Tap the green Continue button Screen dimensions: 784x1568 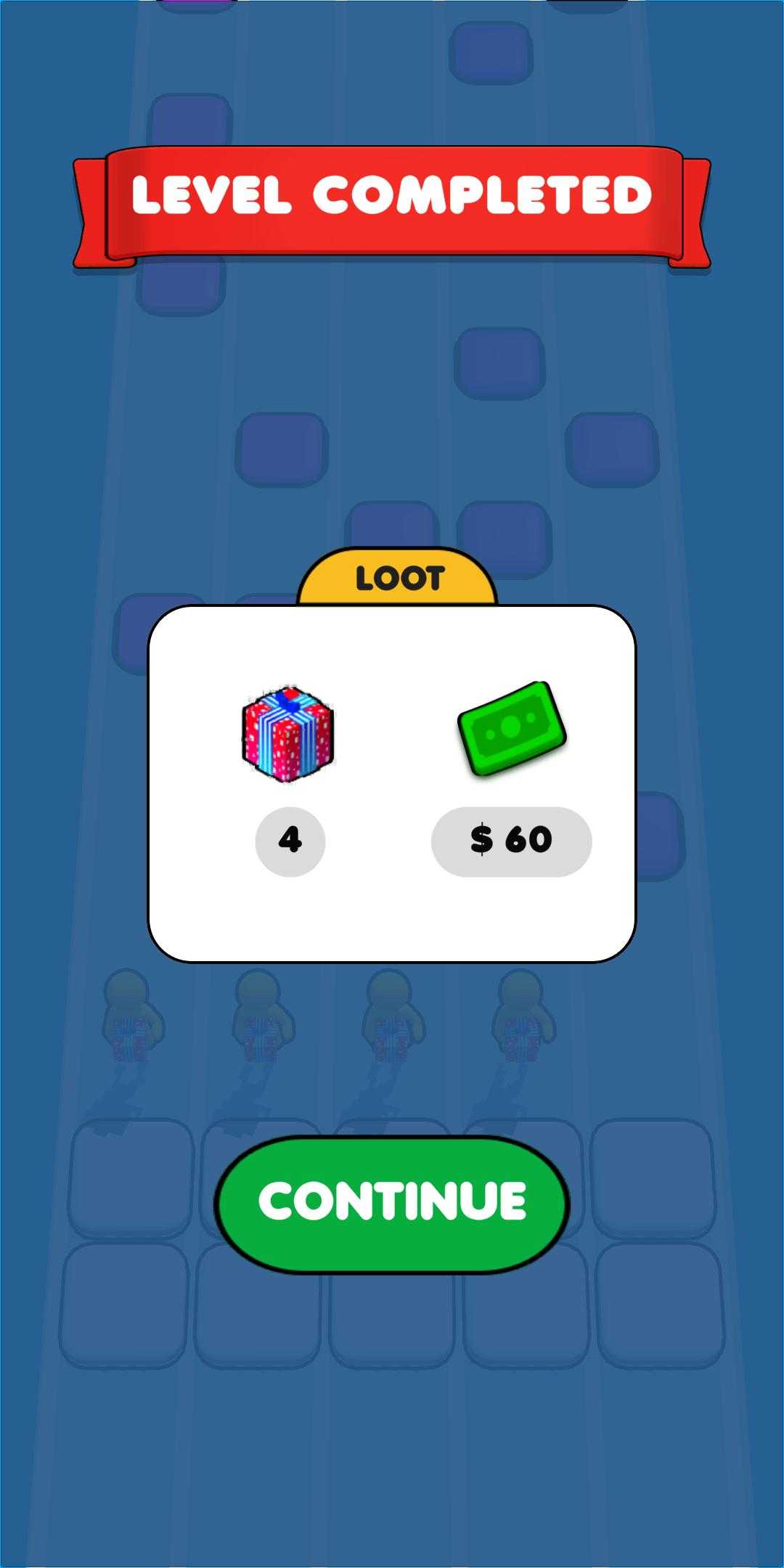click(x=392, y=1202)
